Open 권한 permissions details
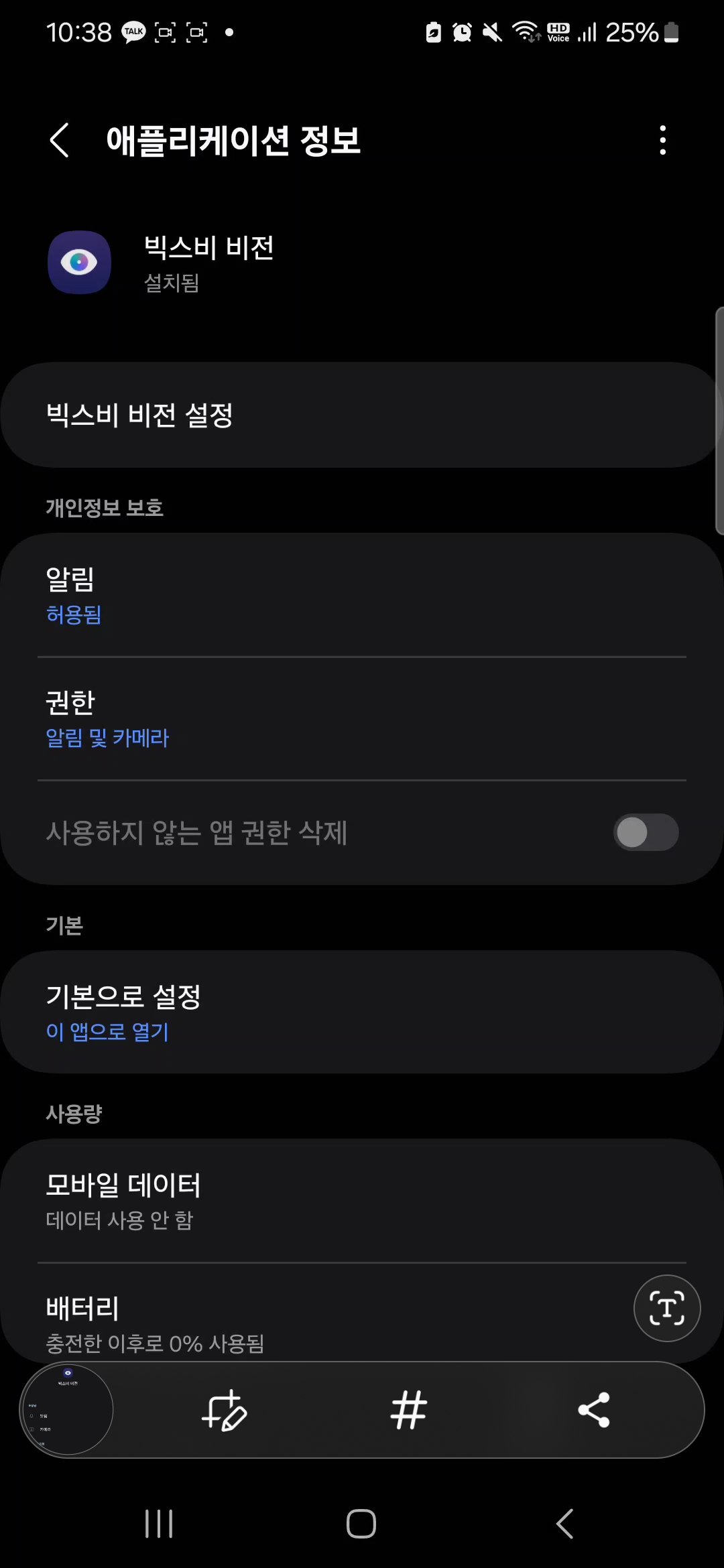Screen dimensions: 724x1568 [362, 717]
